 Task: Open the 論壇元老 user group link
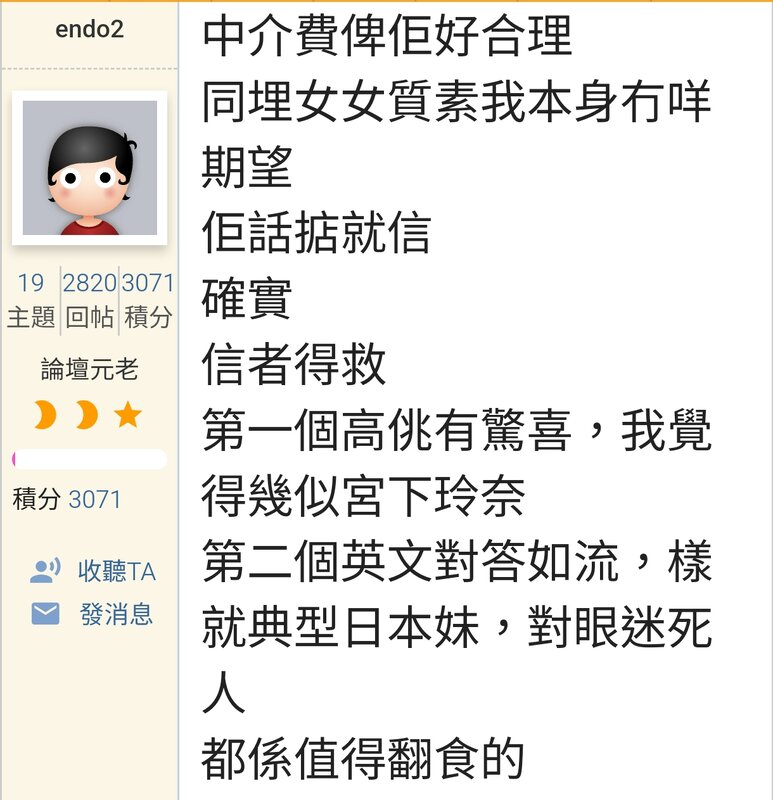coord(90,370)
